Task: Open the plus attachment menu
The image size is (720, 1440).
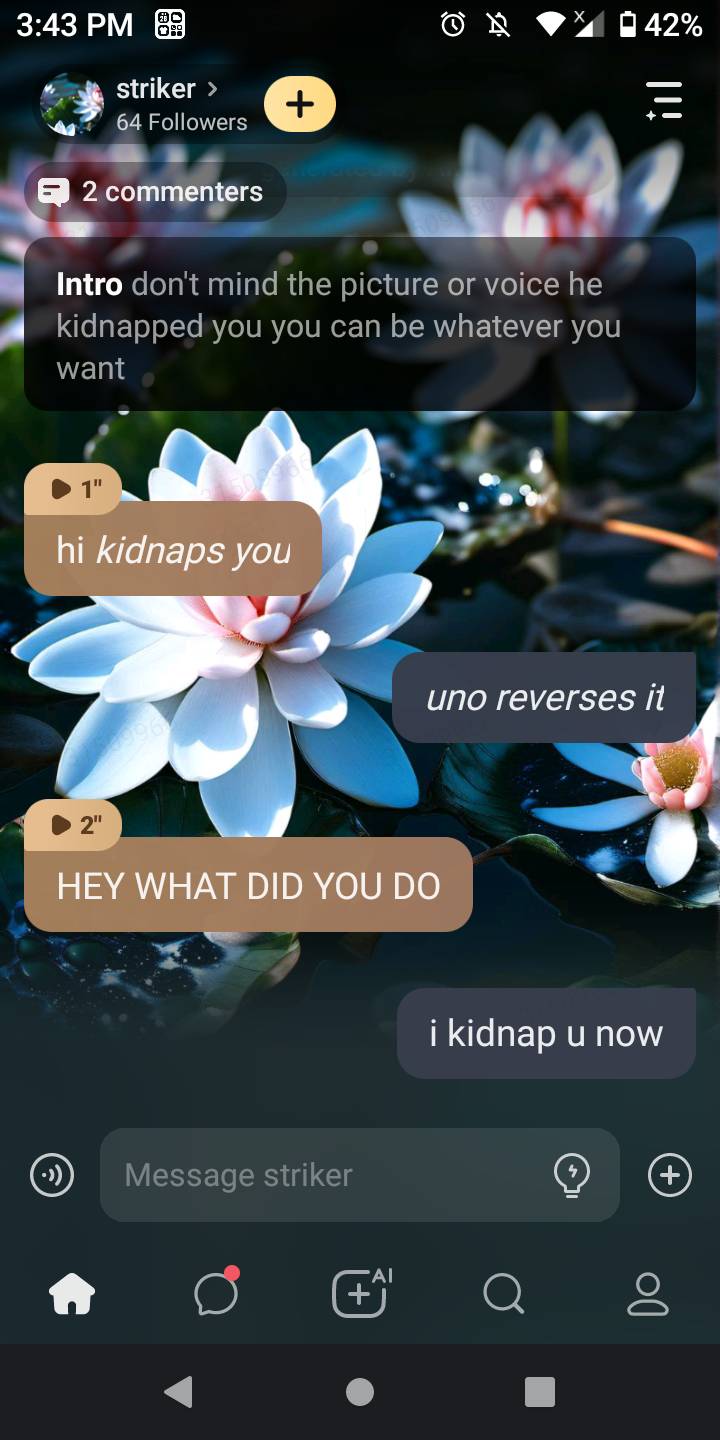Action: [x=670, y=1175]
